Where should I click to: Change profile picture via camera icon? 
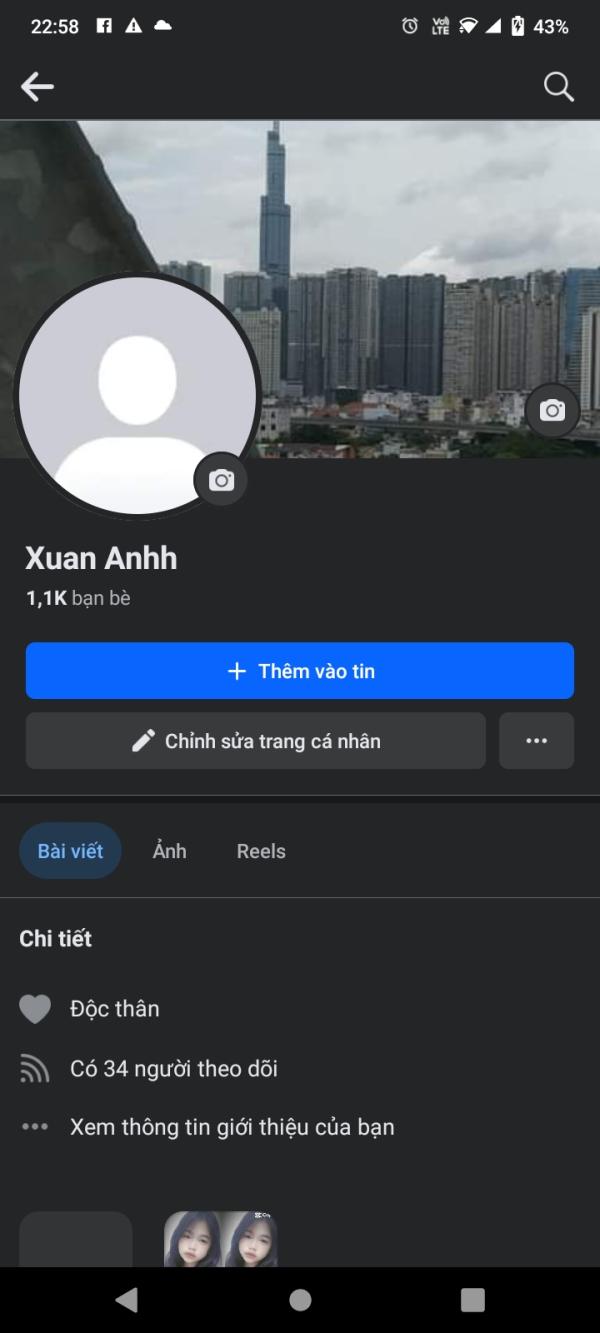coord(221,480)
